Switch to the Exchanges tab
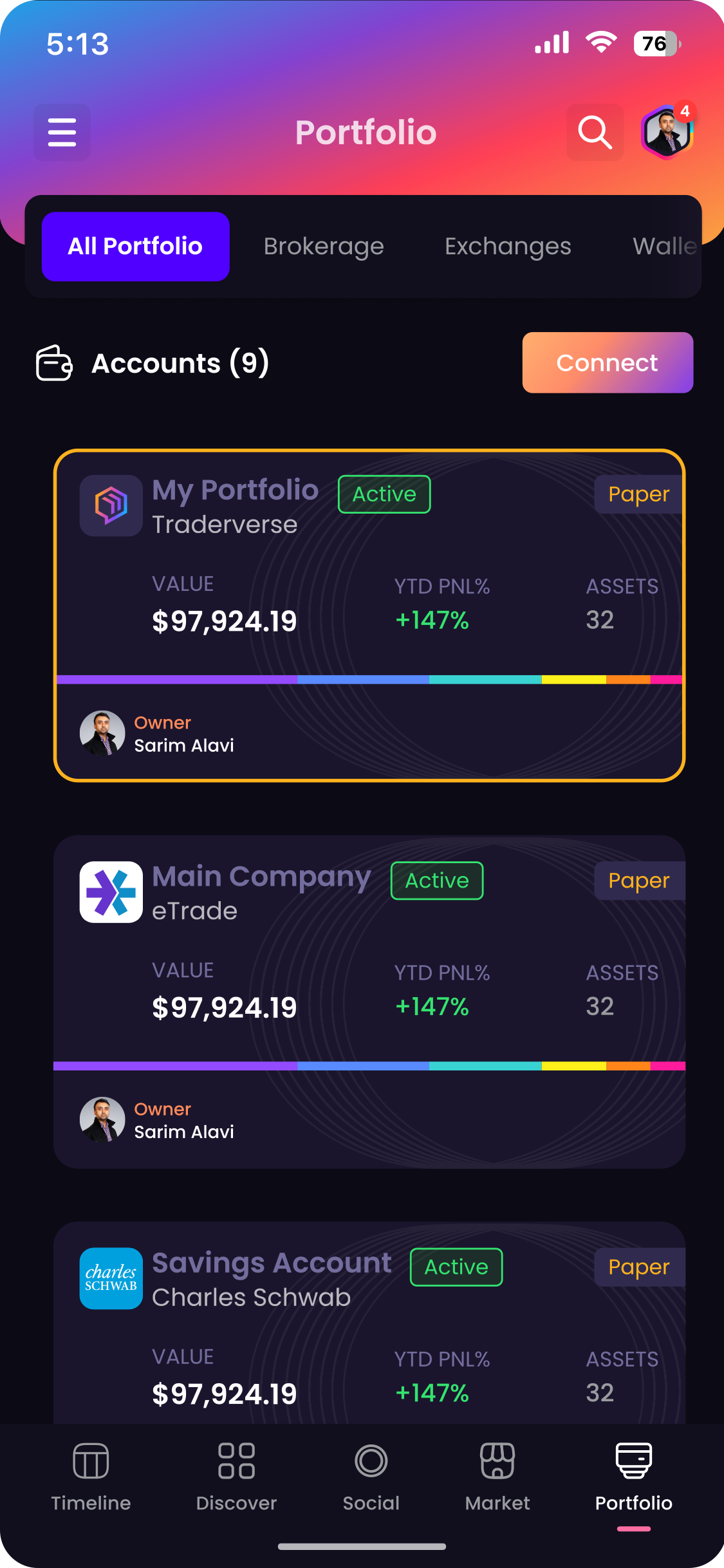 click(x=508, y=247)
